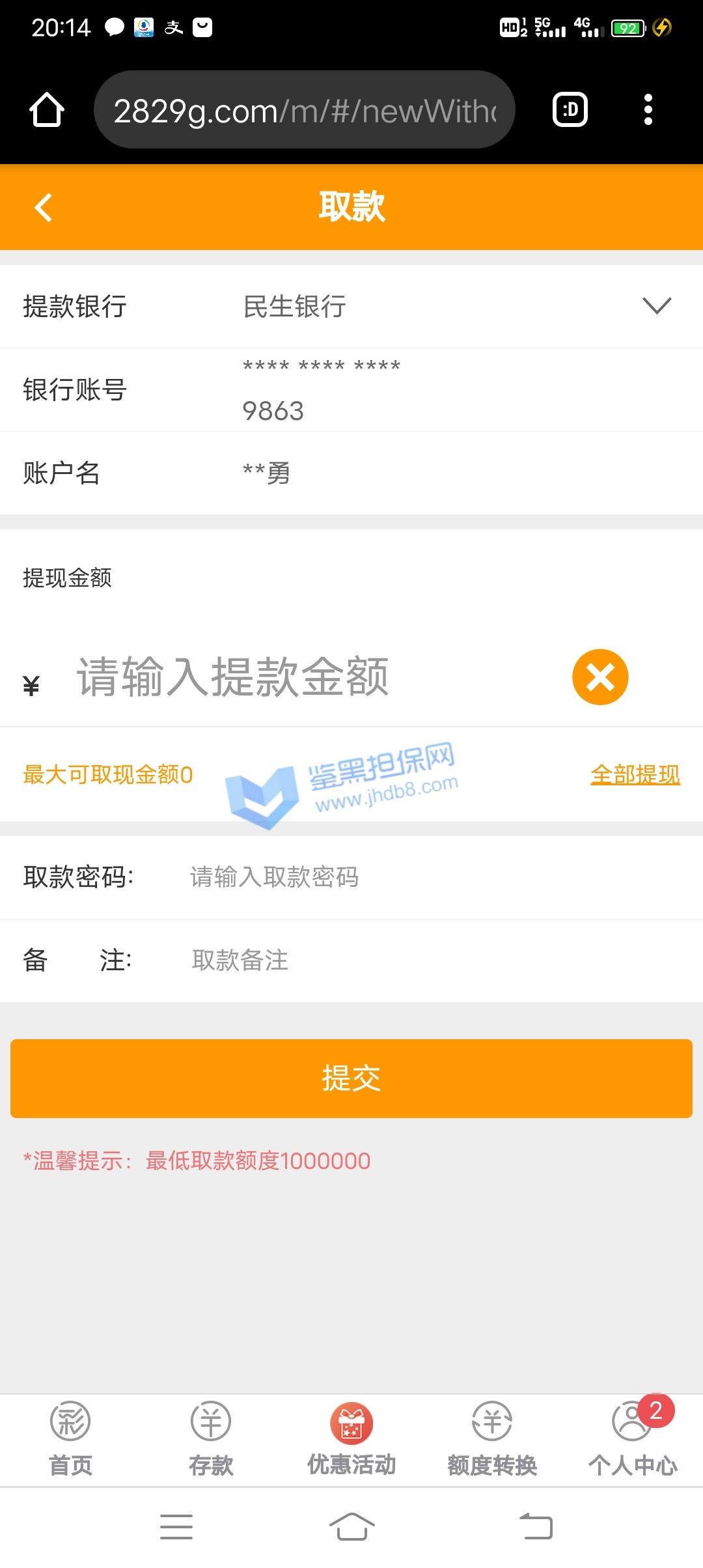Switch to the 额度转换 tab
703x1568 pixels.
click(x=492, y=1440)
